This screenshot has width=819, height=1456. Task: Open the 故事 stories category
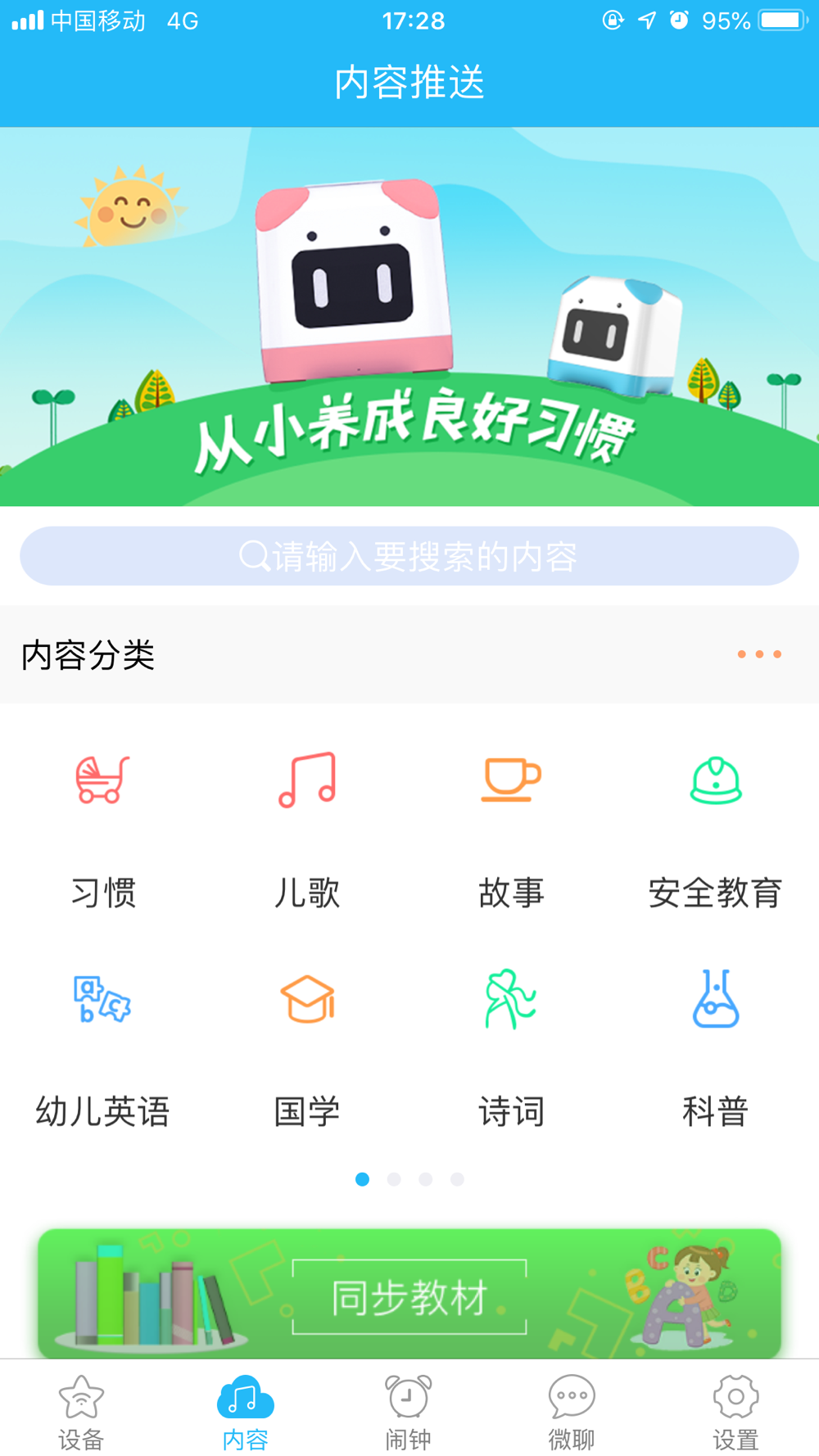tap(511, 827)
